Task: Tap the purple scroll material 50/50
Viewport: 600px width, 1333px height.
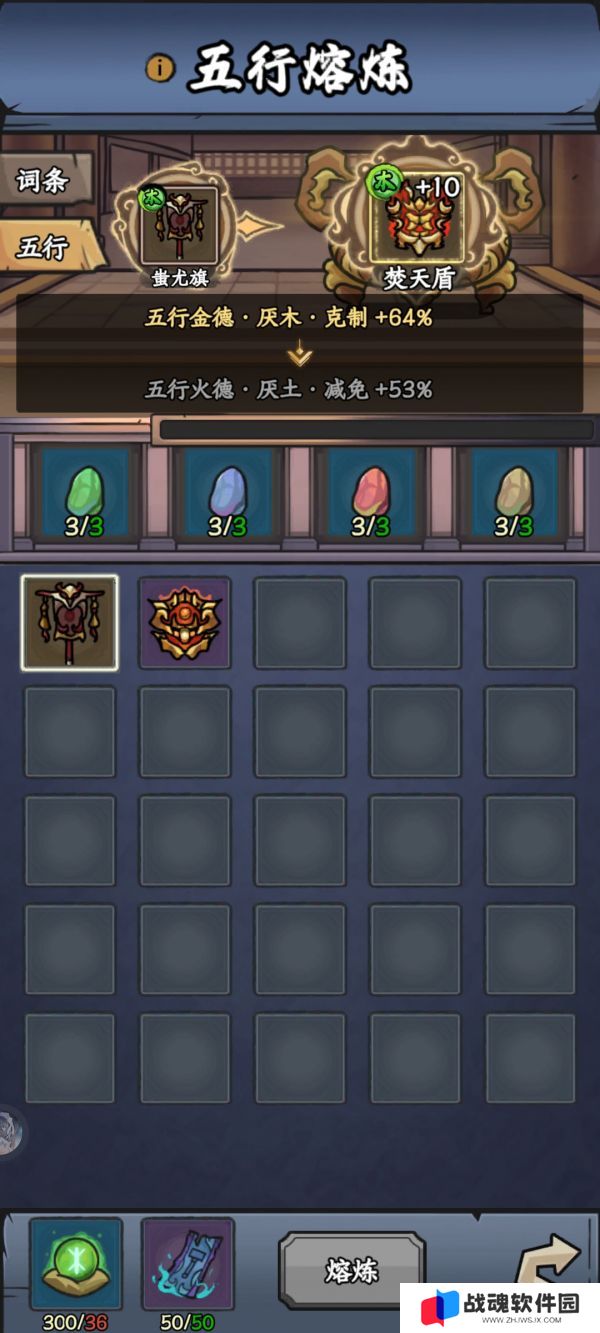Action: [x=188, y=1265]
